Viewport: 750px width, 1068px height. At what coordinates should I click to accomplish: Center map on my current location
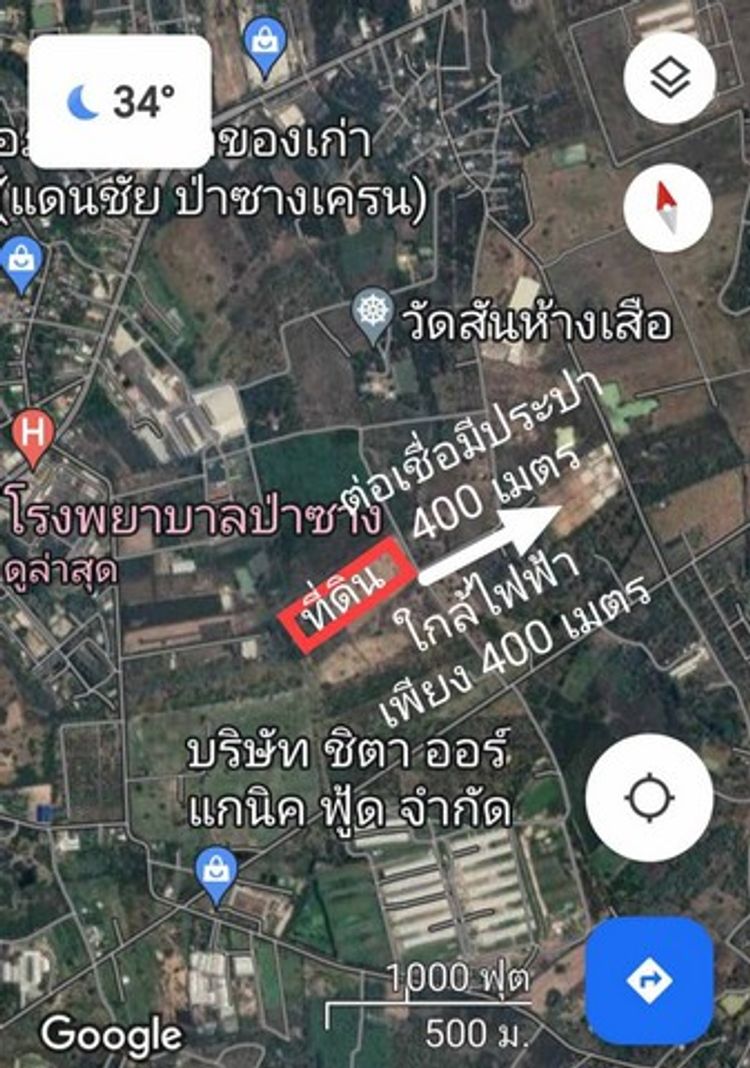tap(649, 797)
